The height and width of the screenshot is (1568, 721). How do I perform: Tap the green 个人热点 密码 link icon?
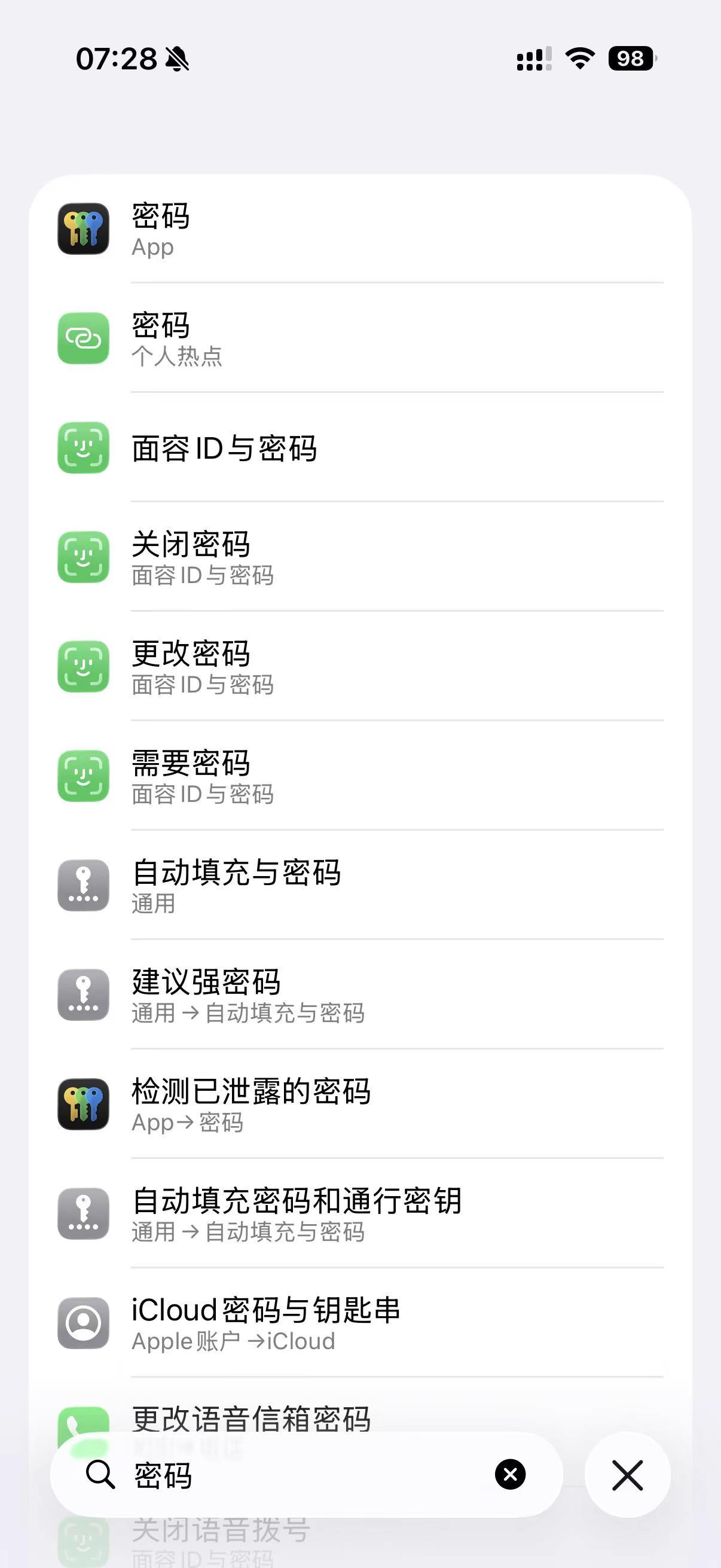click(x=83, y=338)
